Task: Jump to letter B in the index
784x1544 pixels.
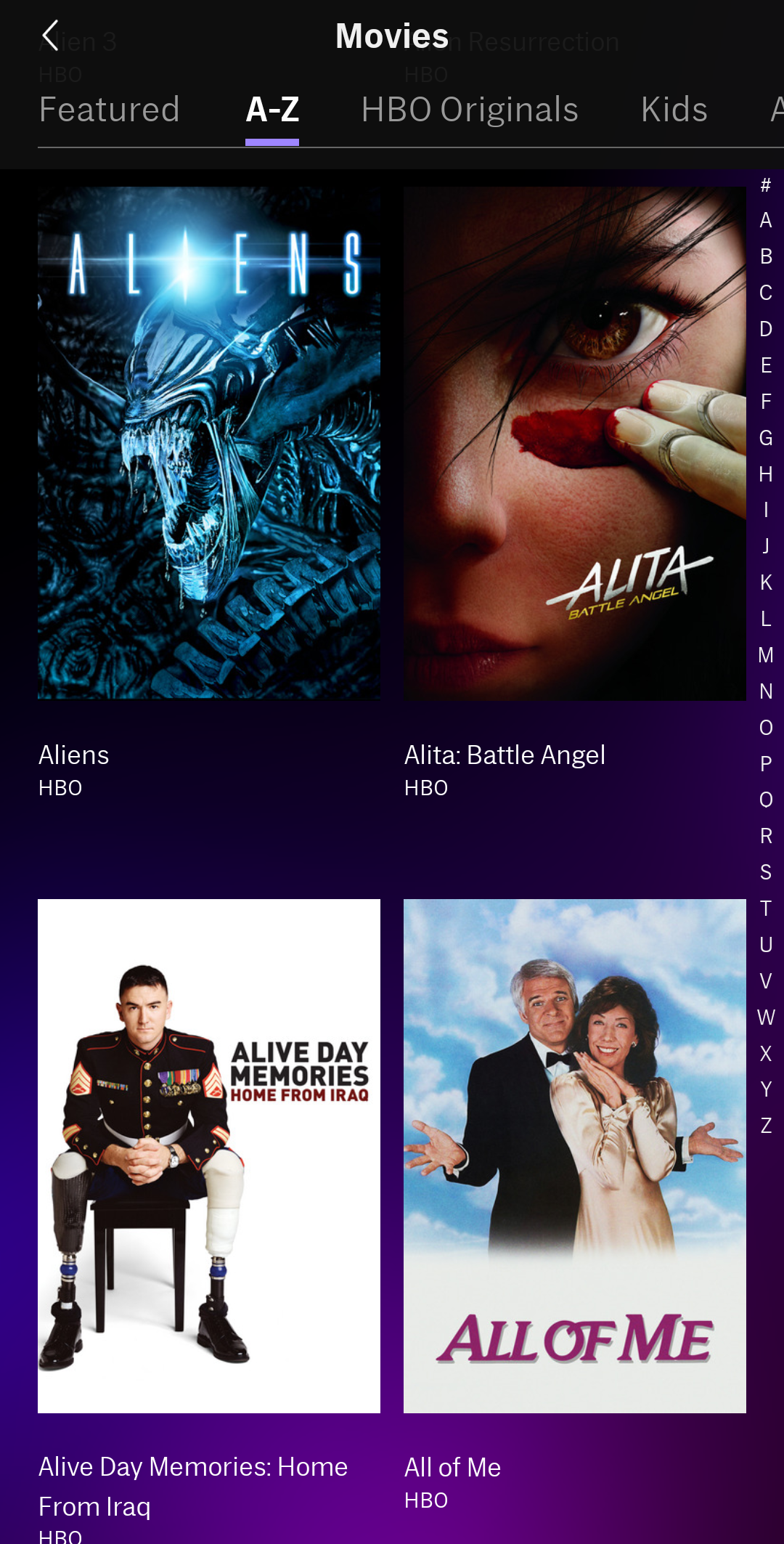Action: click(x=765, y=256)
